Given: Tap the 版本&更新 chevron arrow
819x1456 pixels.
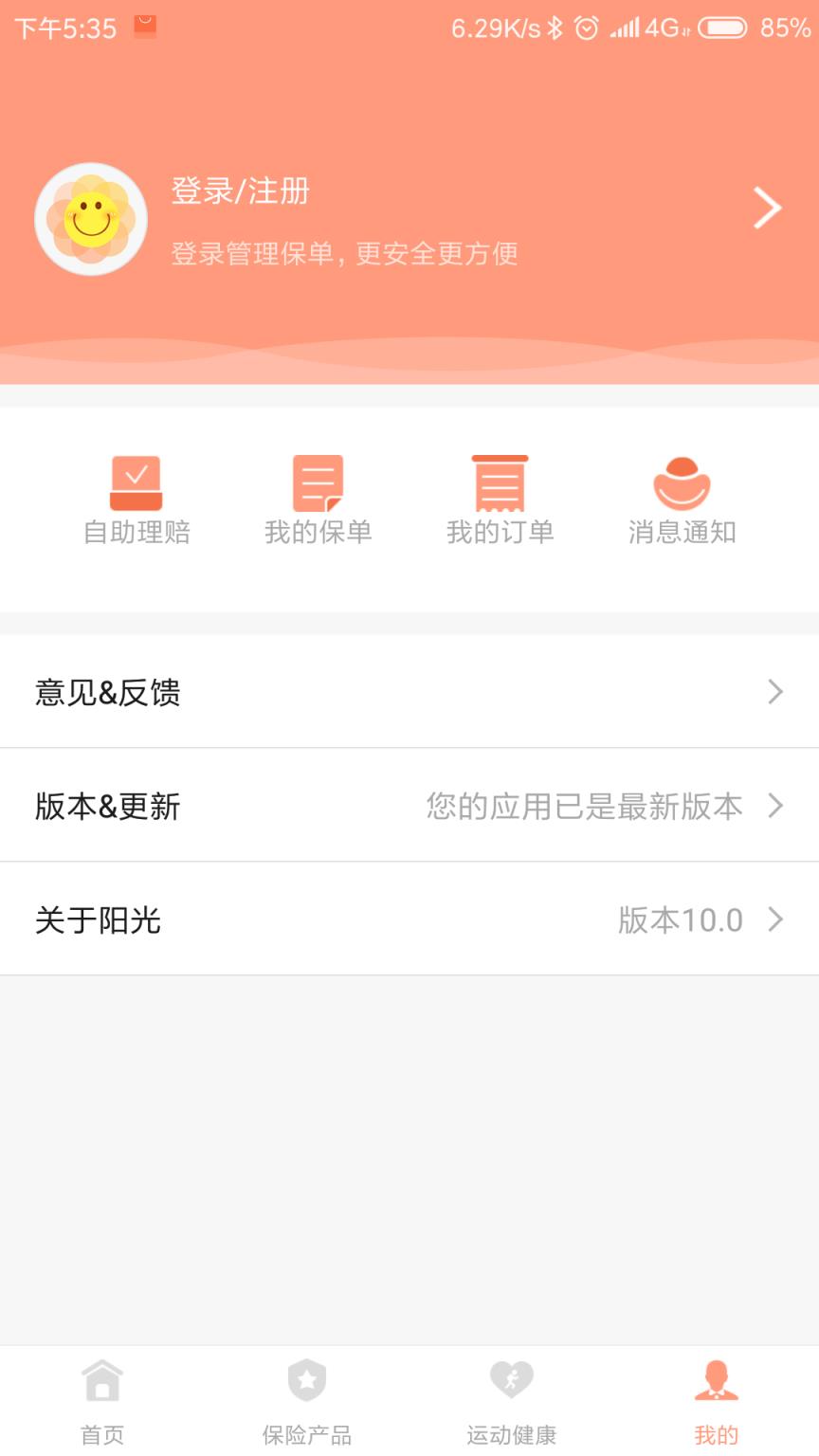Looking at the screenshot, I should [775, 806].
